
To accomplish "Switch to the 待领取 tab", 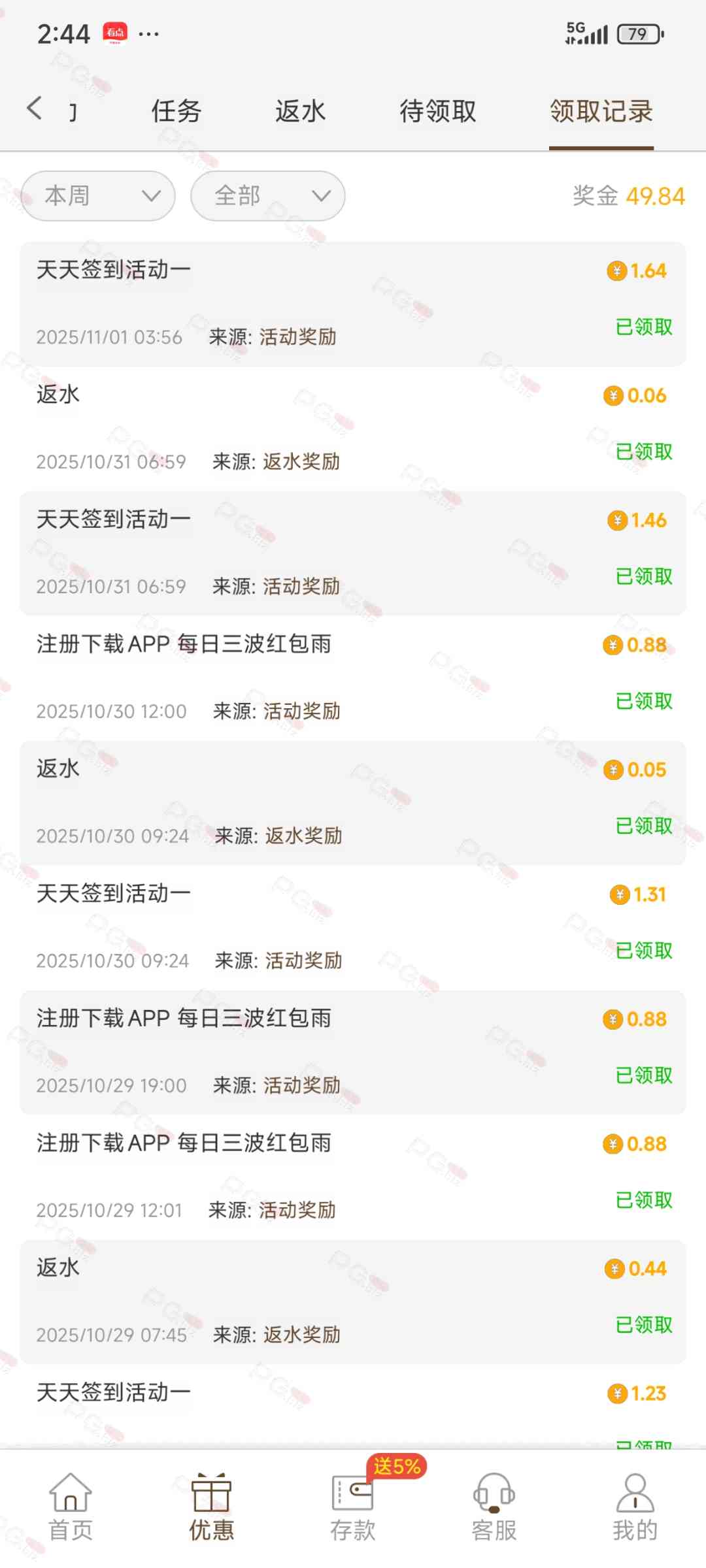I will tap(437, 111).
